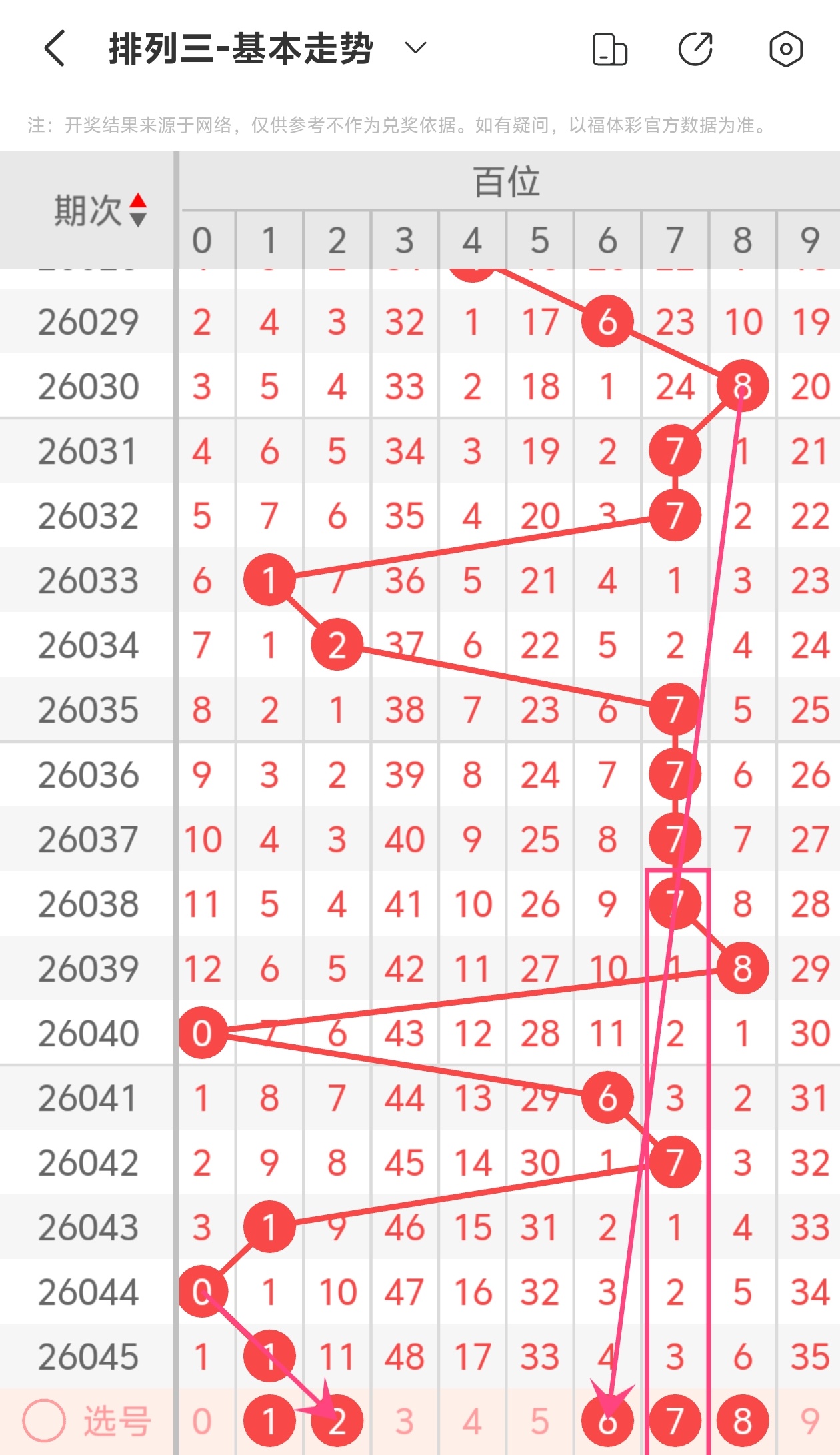Open the chart settings hexagon icon

click(785, 49)
